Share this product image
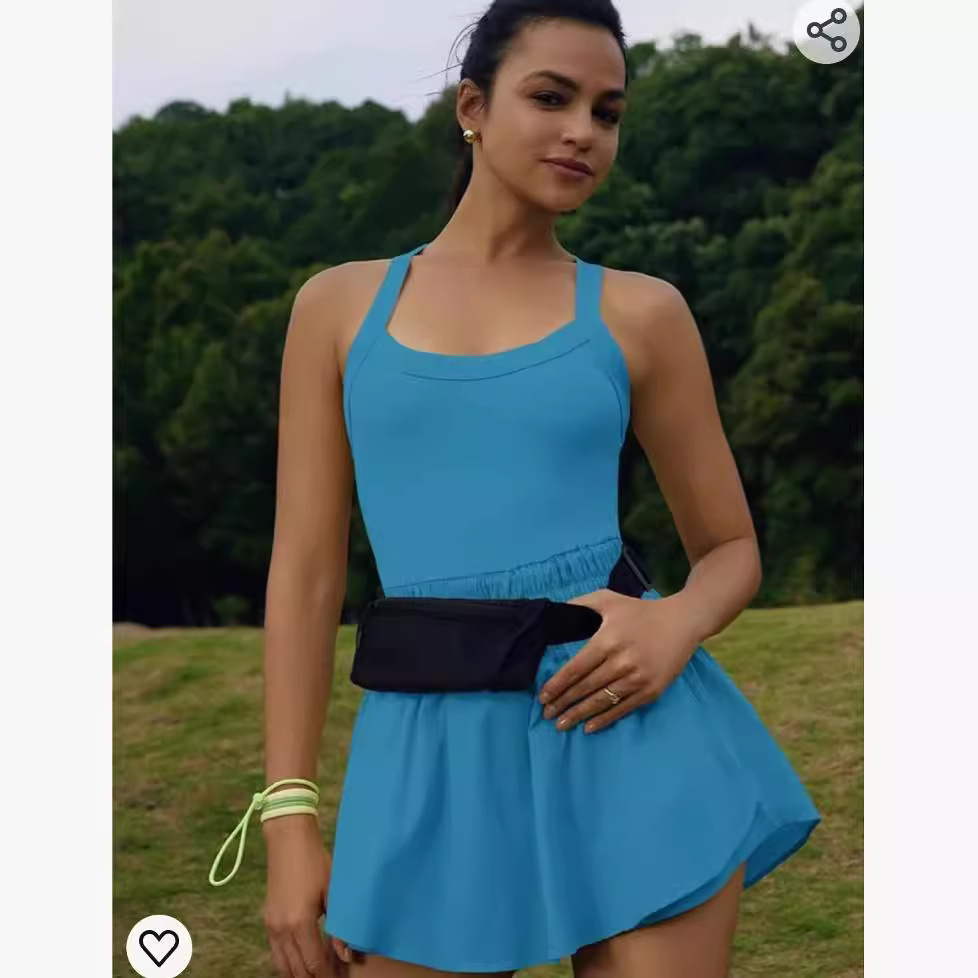The image size is (978, 978). click(x=827, y=31)
